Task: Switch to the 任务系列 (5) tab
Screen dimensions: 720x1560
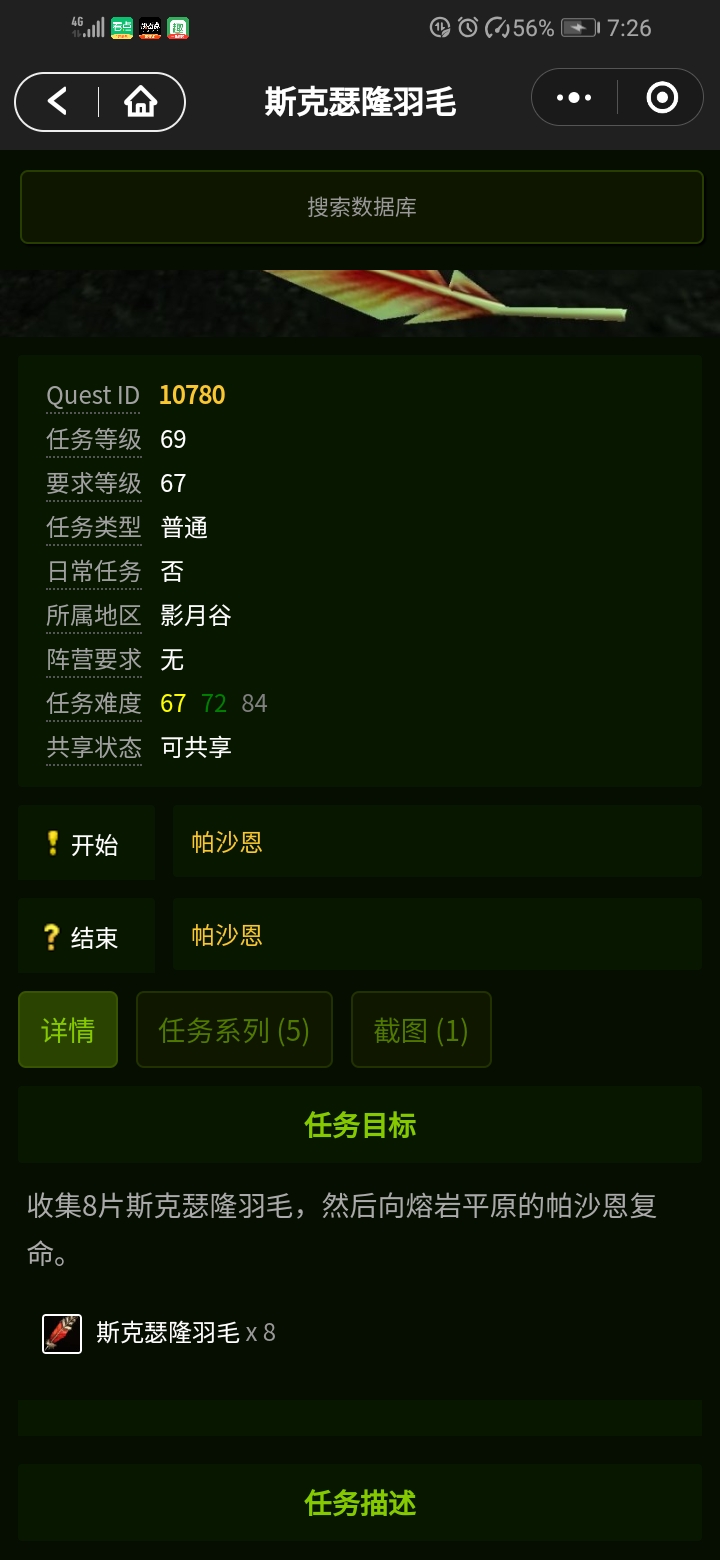Action: 234,1030
